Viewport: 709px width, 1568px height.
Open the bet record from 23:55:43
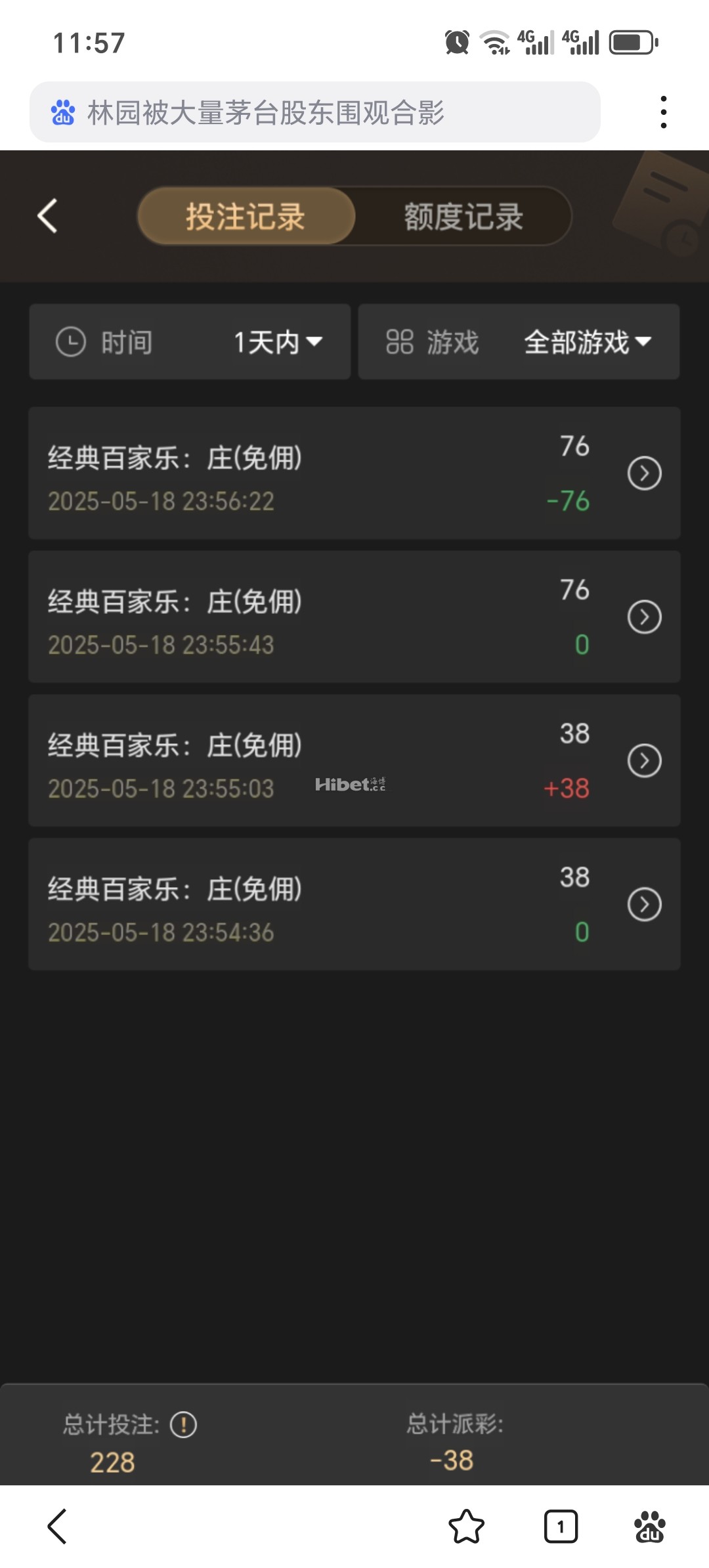(x=644, y=617)
